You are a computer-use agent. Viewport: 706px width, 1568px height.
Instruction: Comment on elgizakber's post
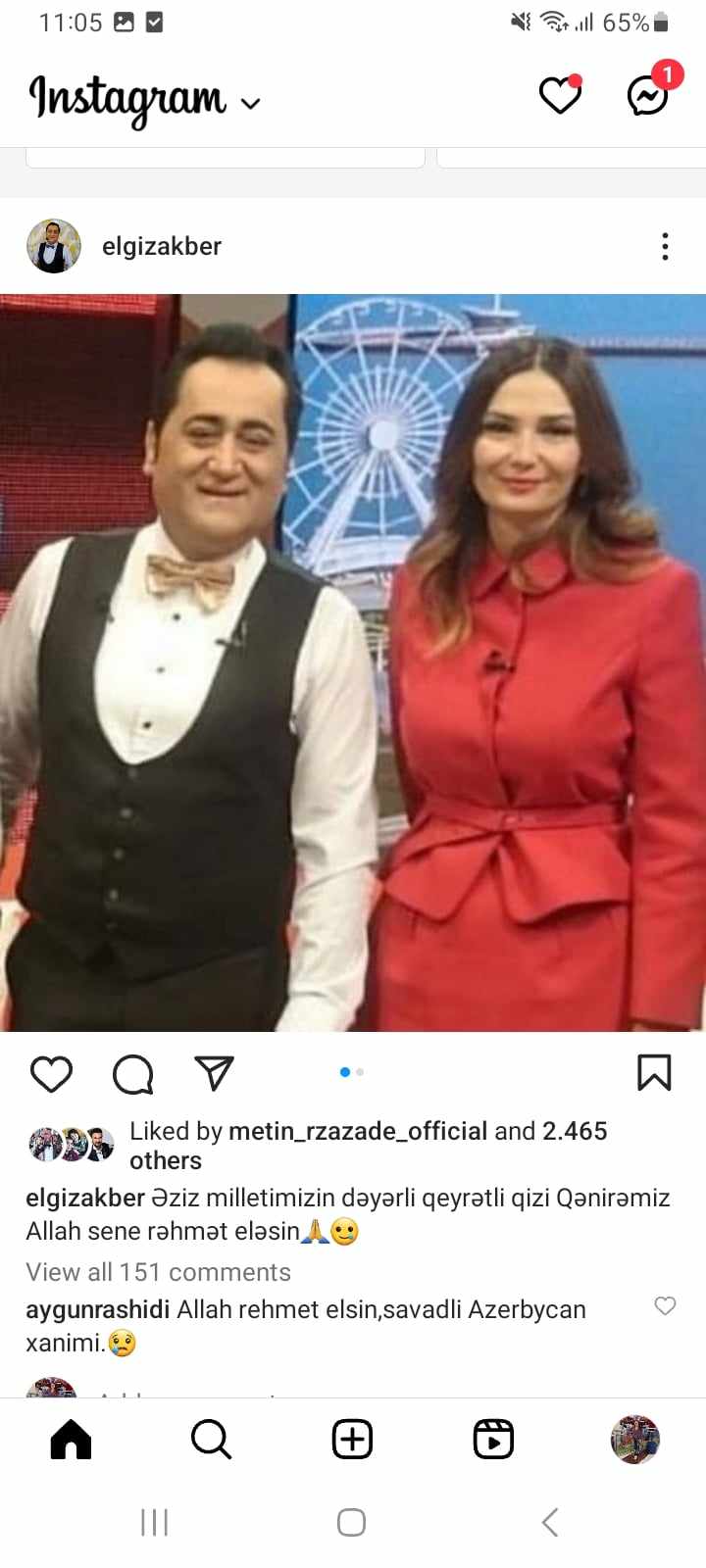point(133,1074)
